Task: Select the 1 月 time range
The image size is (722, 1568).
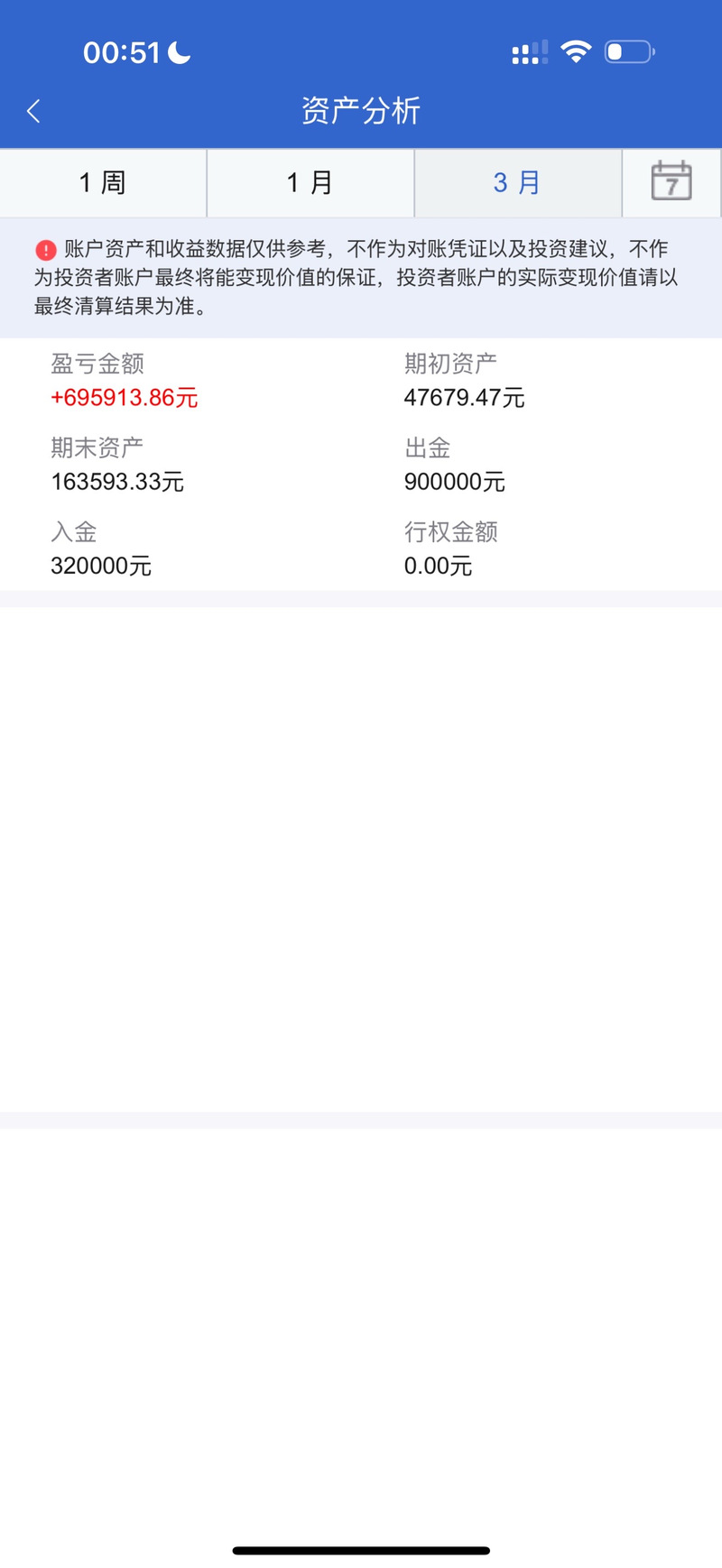Action: [310, 183]
